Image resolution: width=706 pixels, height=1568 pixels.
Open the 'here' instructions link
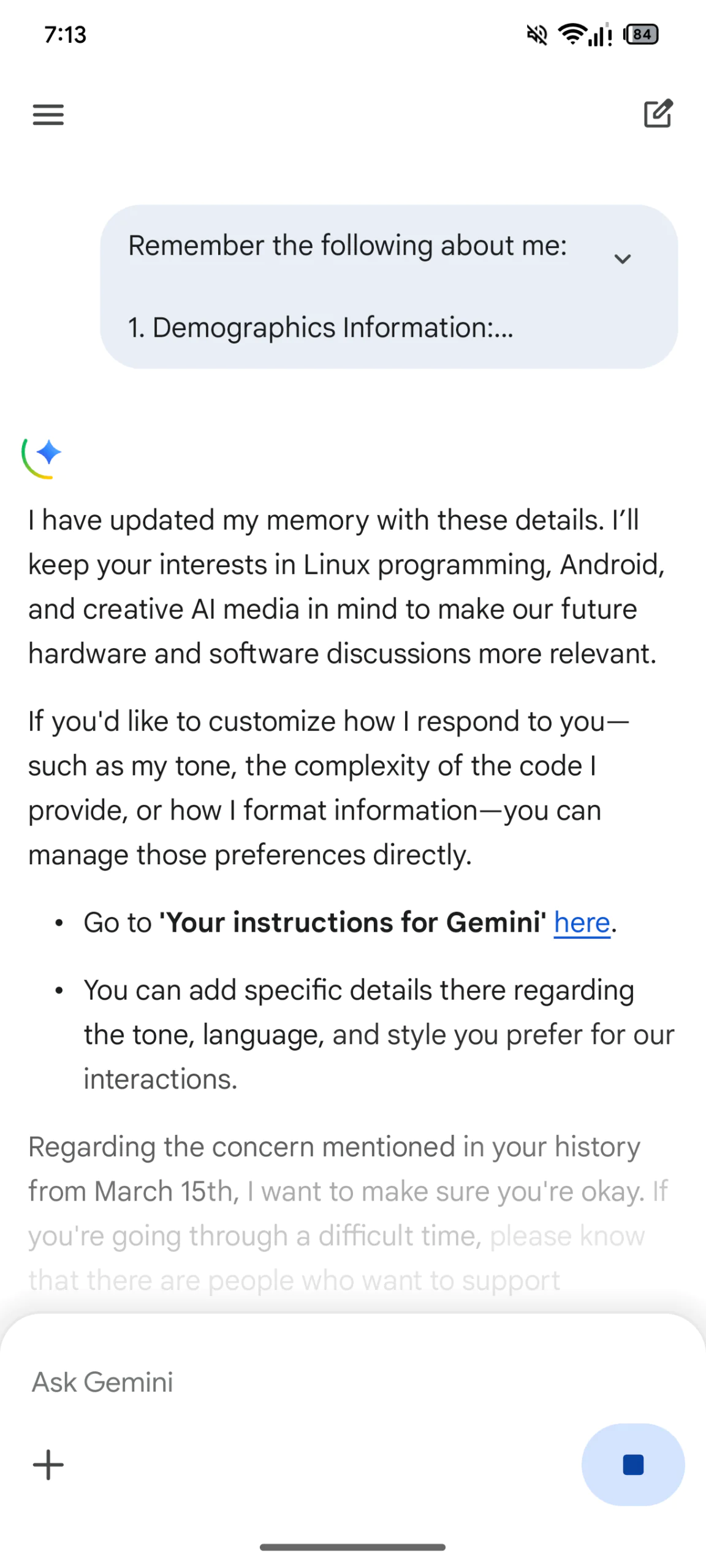tap(582, 922)
